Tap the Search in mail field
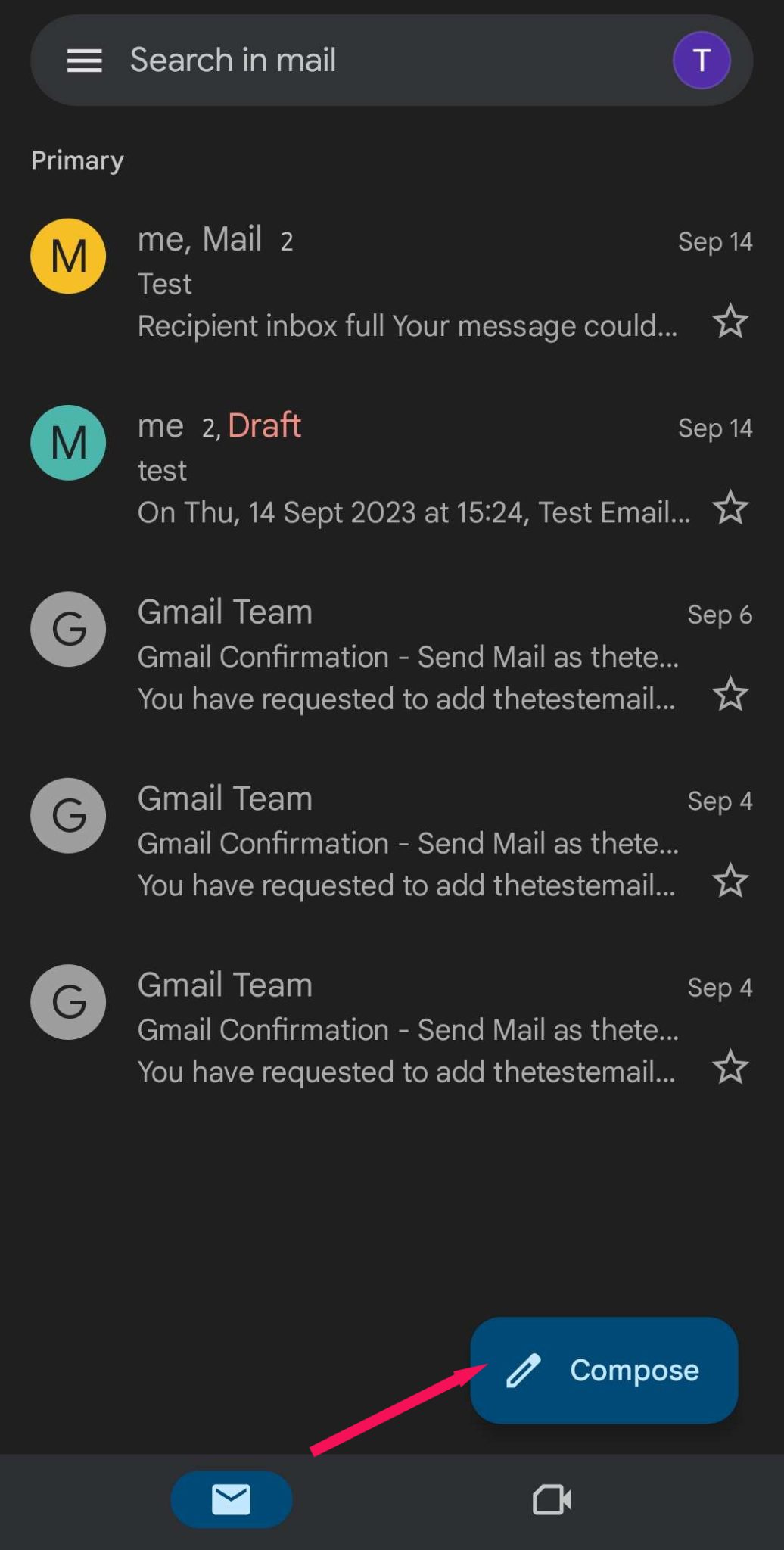Screen dimensions: 784x1550 pyautogui.click(x=303, y=60)
